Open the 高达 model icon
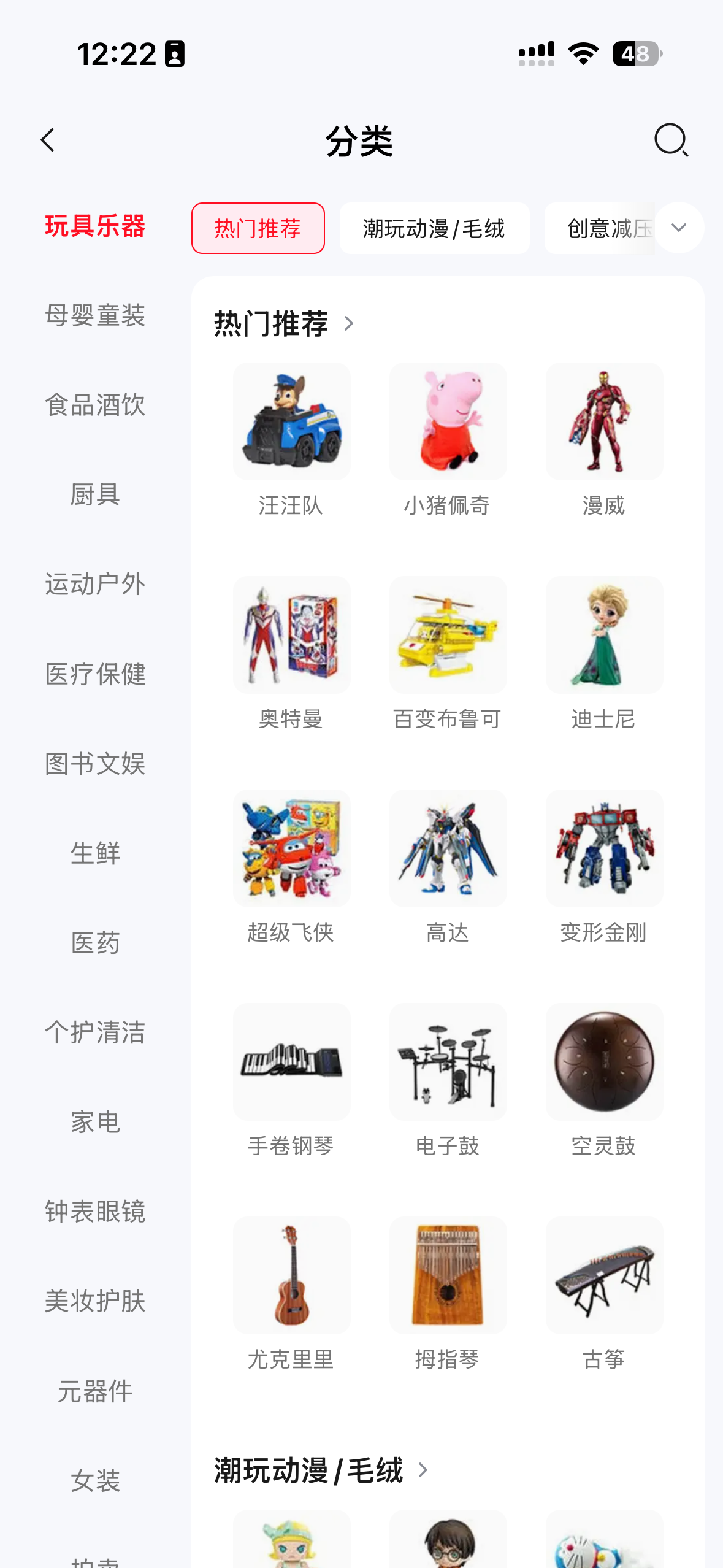Screen dimensions: 723x1568 (448, 848)
